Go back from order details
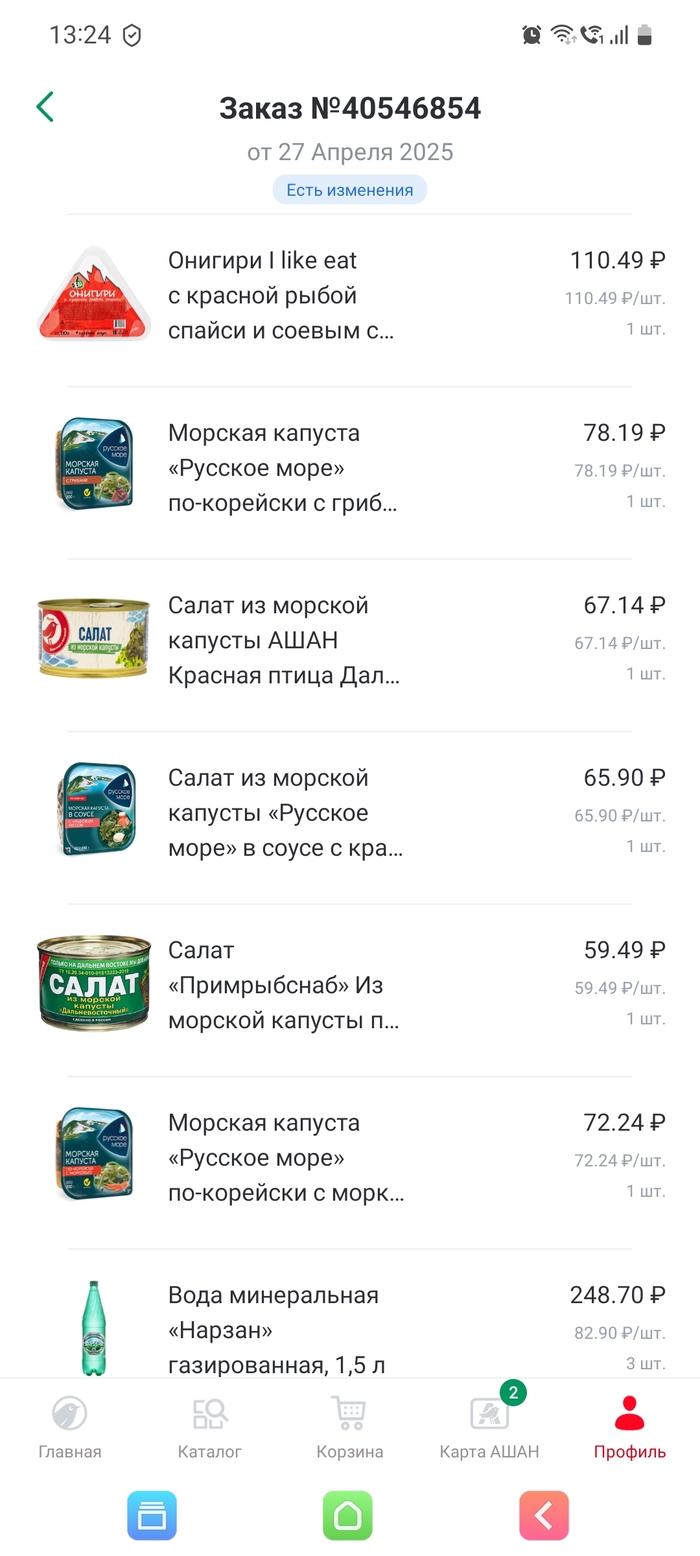The width and height of the screenshot is (700, 1556). click(x=45, y=107)
